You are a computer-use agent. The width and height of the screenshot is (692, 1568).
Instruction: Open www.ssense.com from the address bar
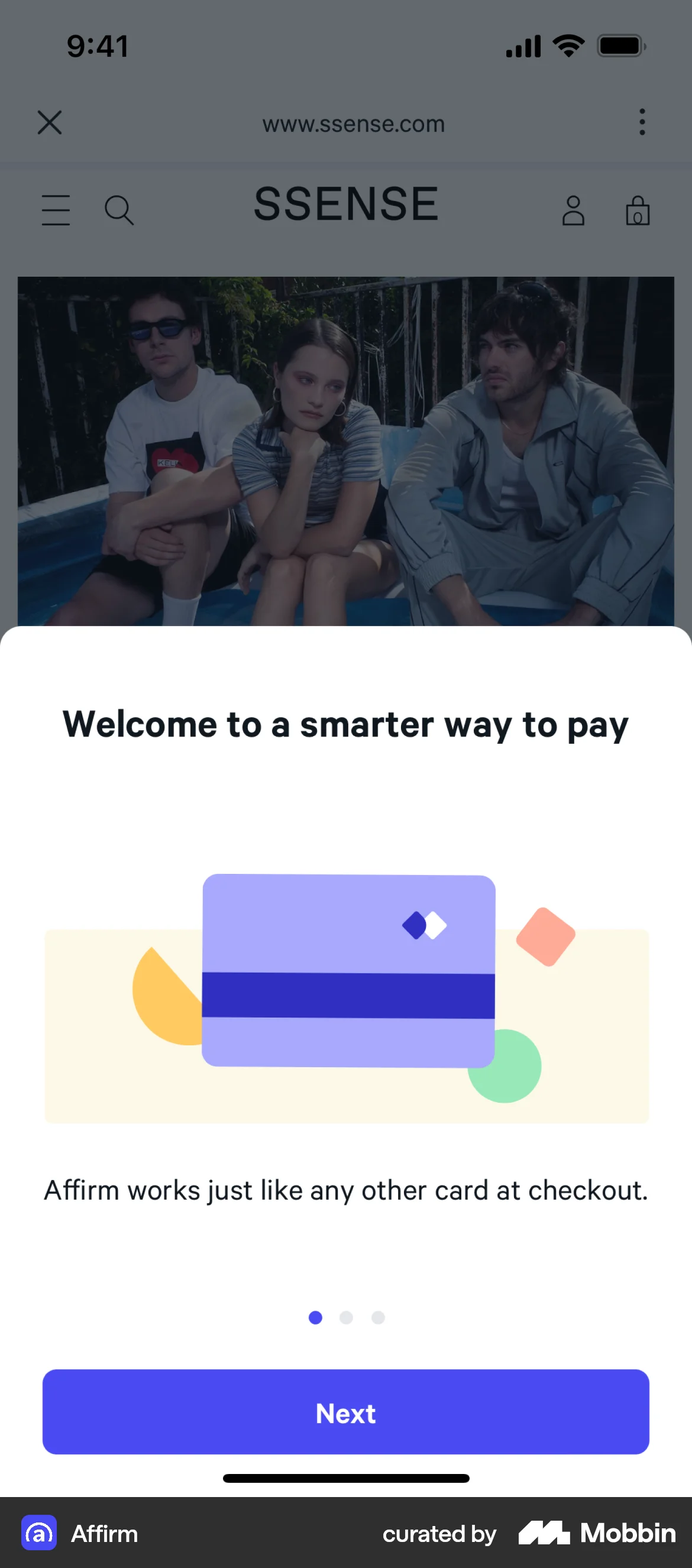click(x=353, y=124)
